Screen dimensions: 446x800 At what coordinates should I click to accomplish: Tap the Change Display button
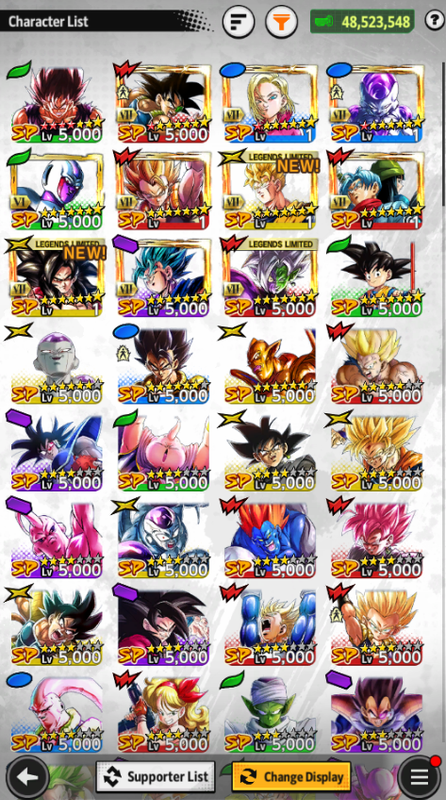click(291, 777)
